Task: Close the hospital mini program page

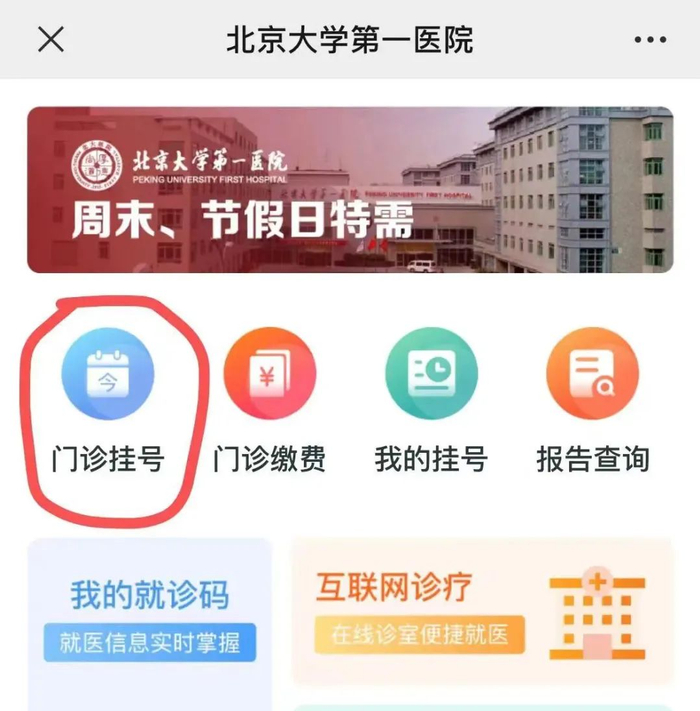Action: 51,40
